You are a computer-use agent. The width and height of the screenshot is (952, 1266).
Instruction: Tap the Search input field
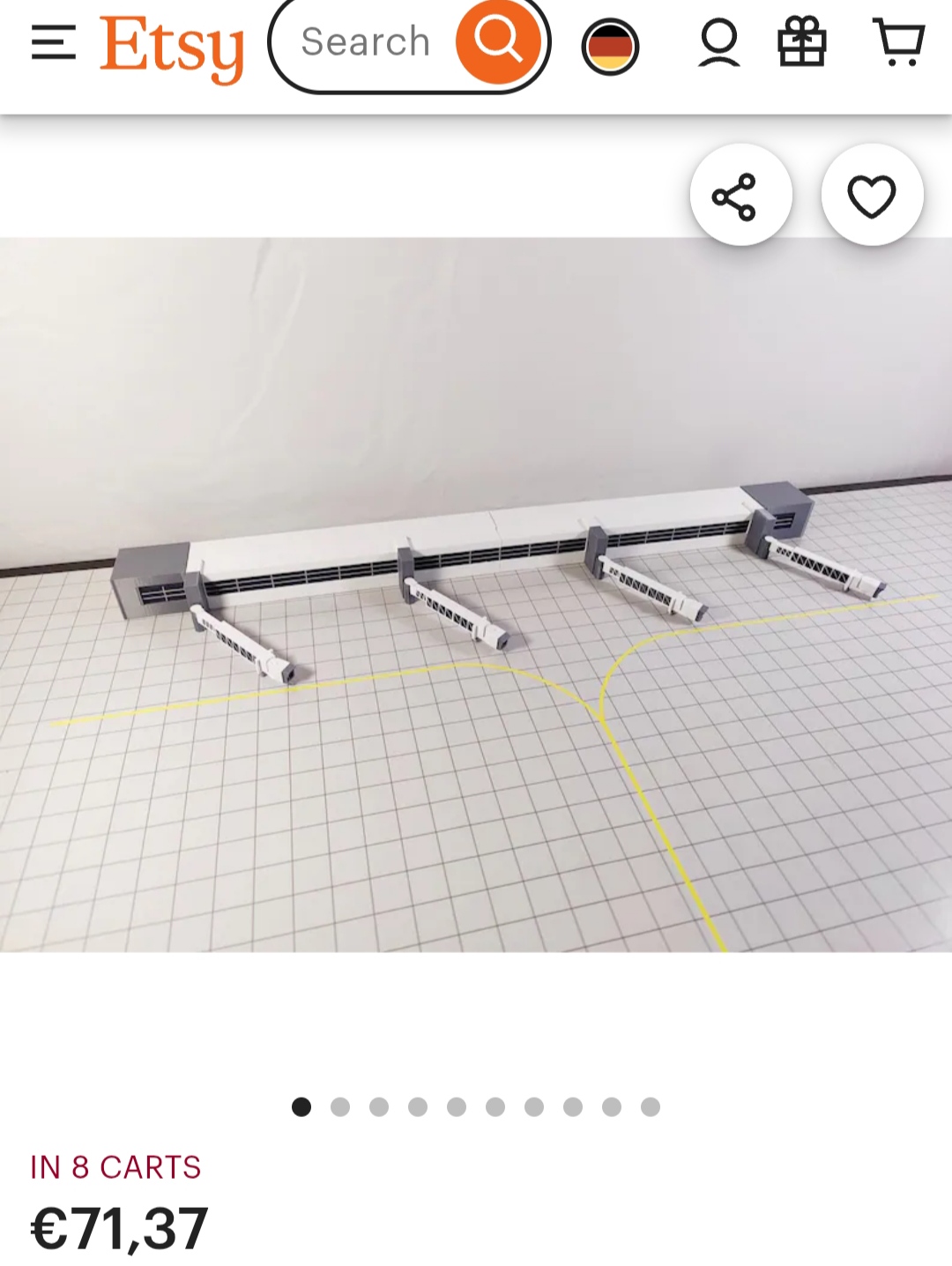tap(366, 42)
